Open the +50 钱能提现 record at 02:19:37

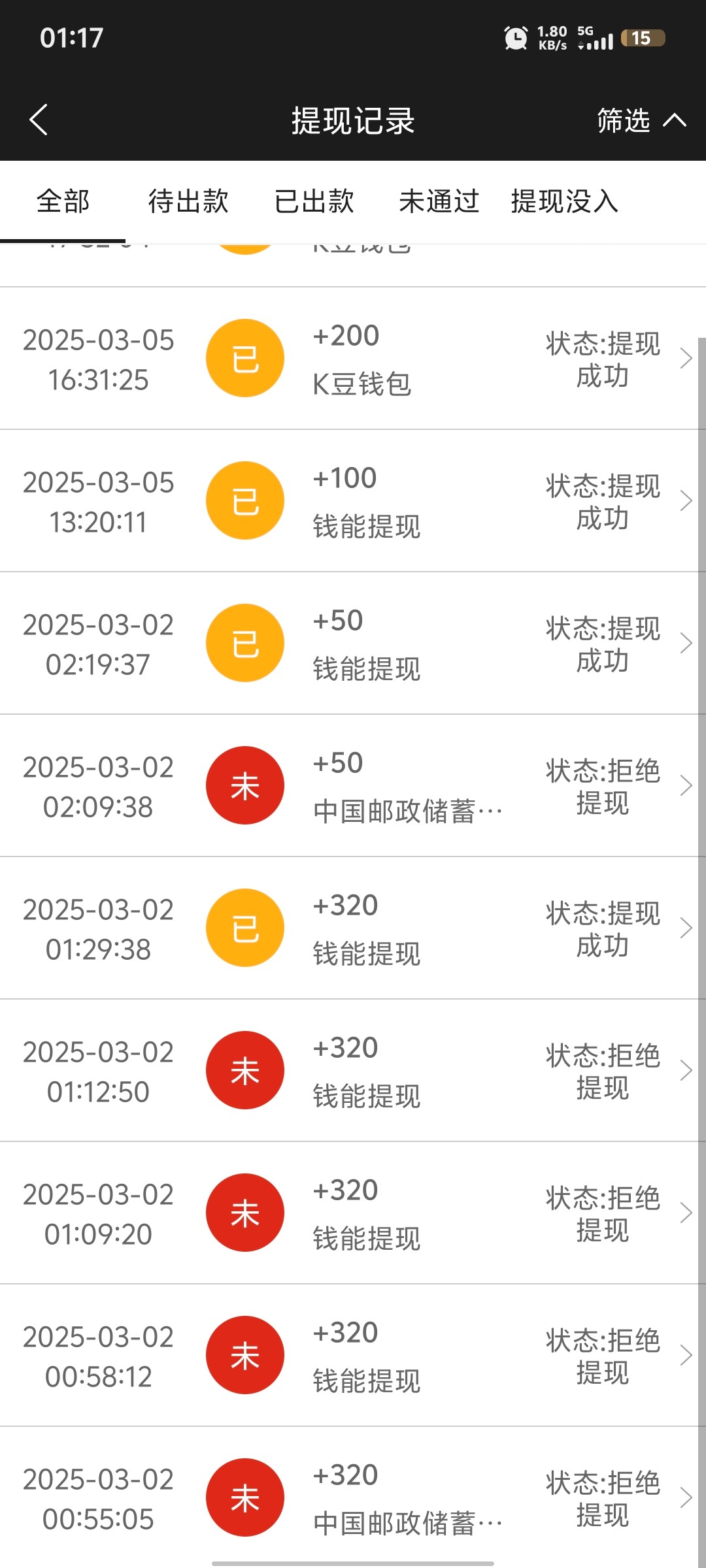(x=353, y=643)
